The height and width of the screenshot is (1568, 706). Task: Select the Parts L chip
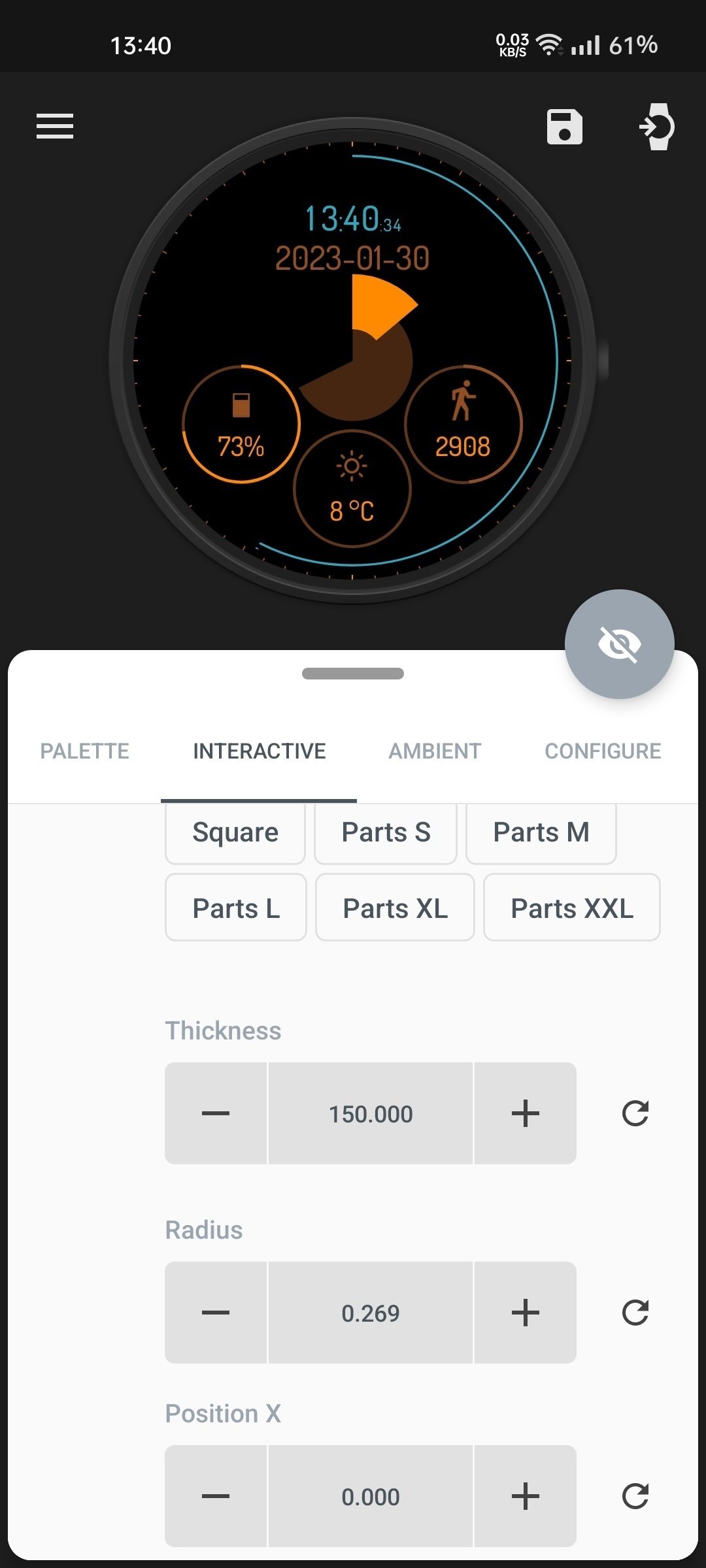pos(236,908)
